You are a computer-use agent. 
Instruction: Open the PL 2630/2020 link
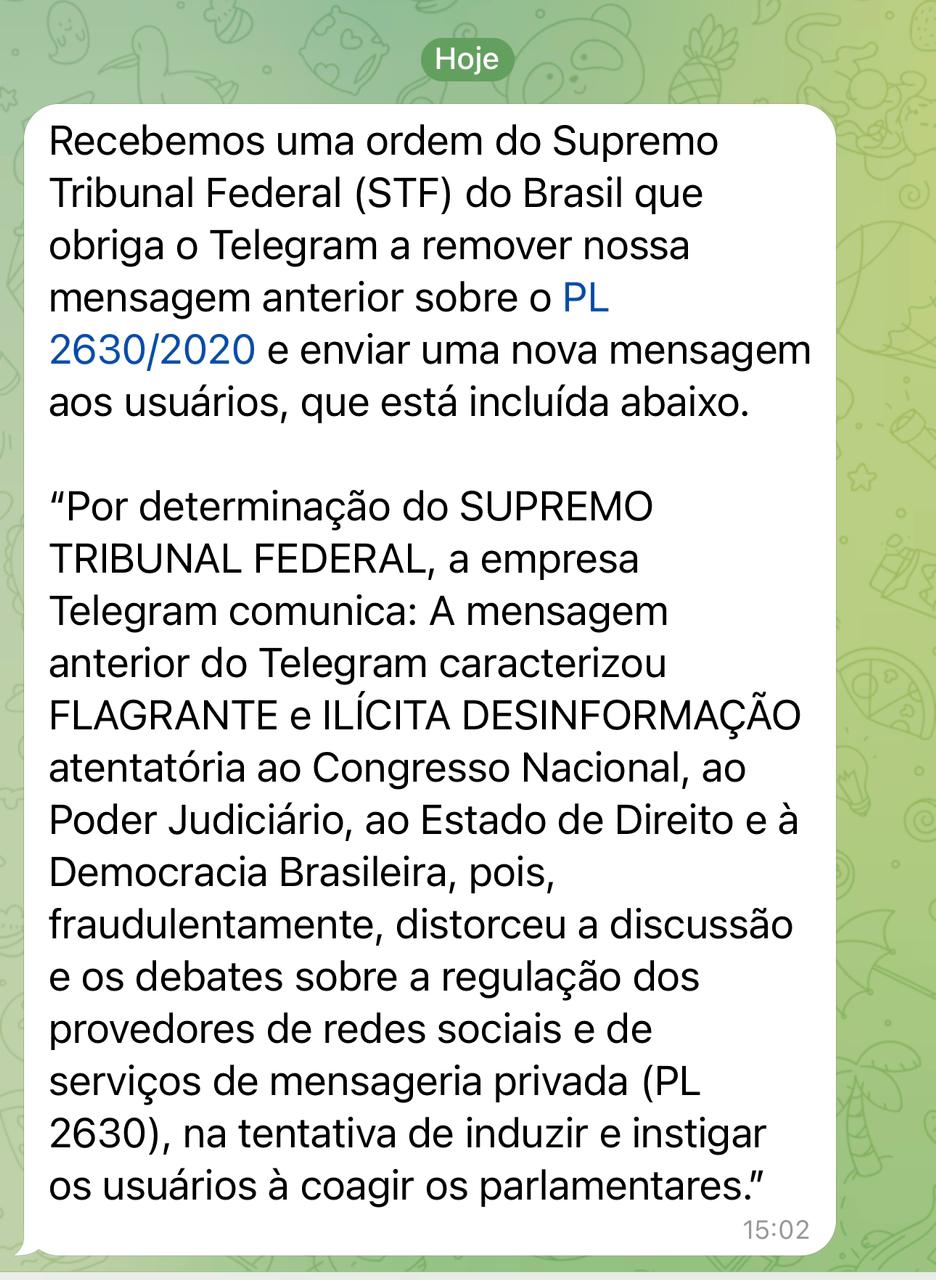152,350
